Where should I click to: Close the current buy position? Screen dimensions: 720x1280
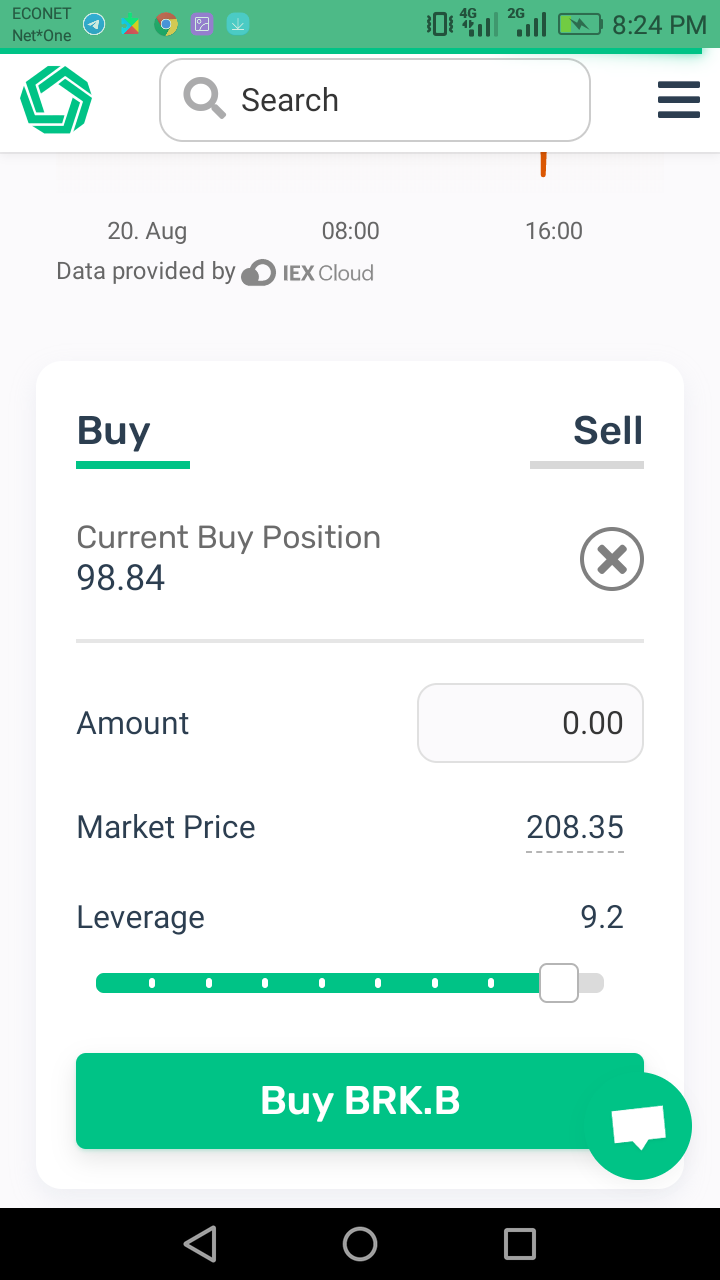(x=611, y=559)
